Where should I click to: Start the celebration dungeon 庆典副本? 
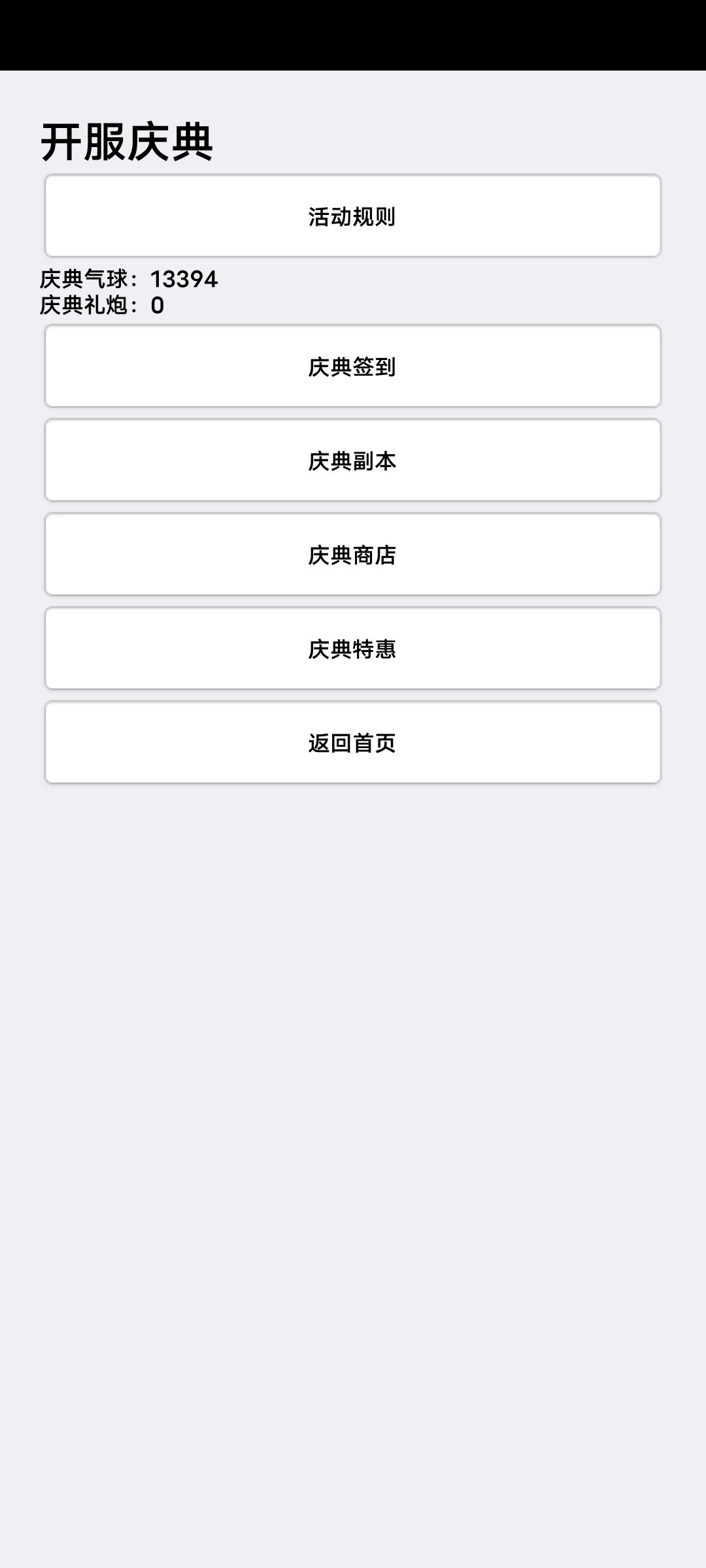[353, 461]
